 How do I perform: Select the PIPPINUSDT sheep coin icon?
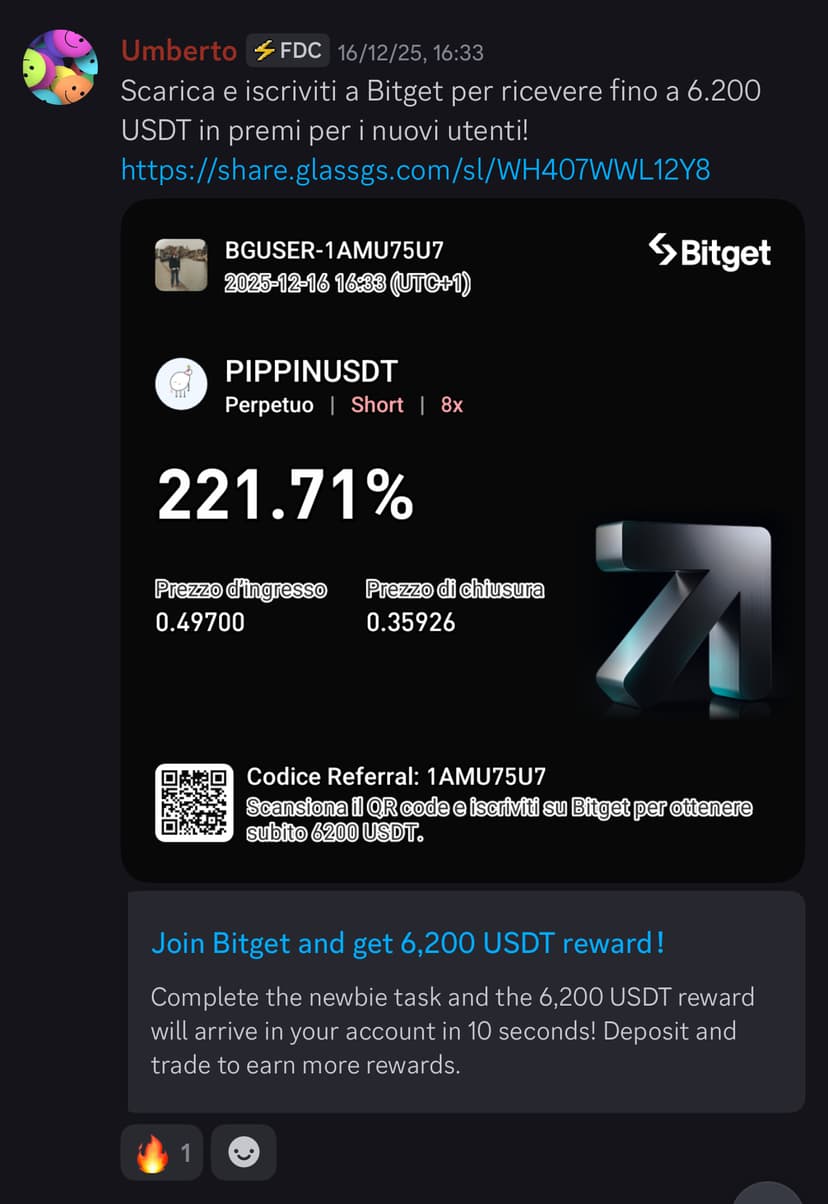(x=180, y=384)
